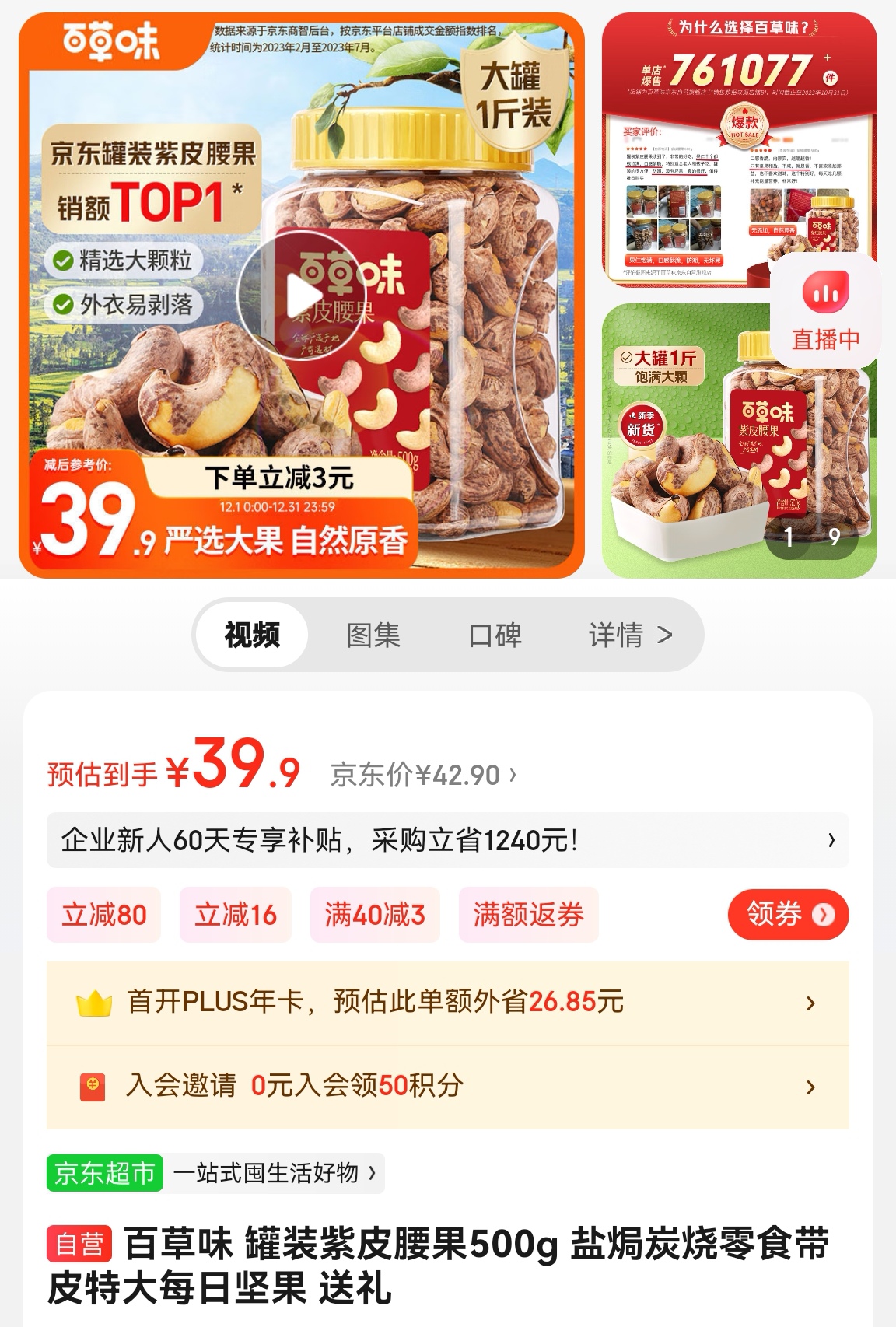Screen dimensions: 896x1327
Task: Select the 立减80 coupon chip
Action: click(x=104, y=915)
